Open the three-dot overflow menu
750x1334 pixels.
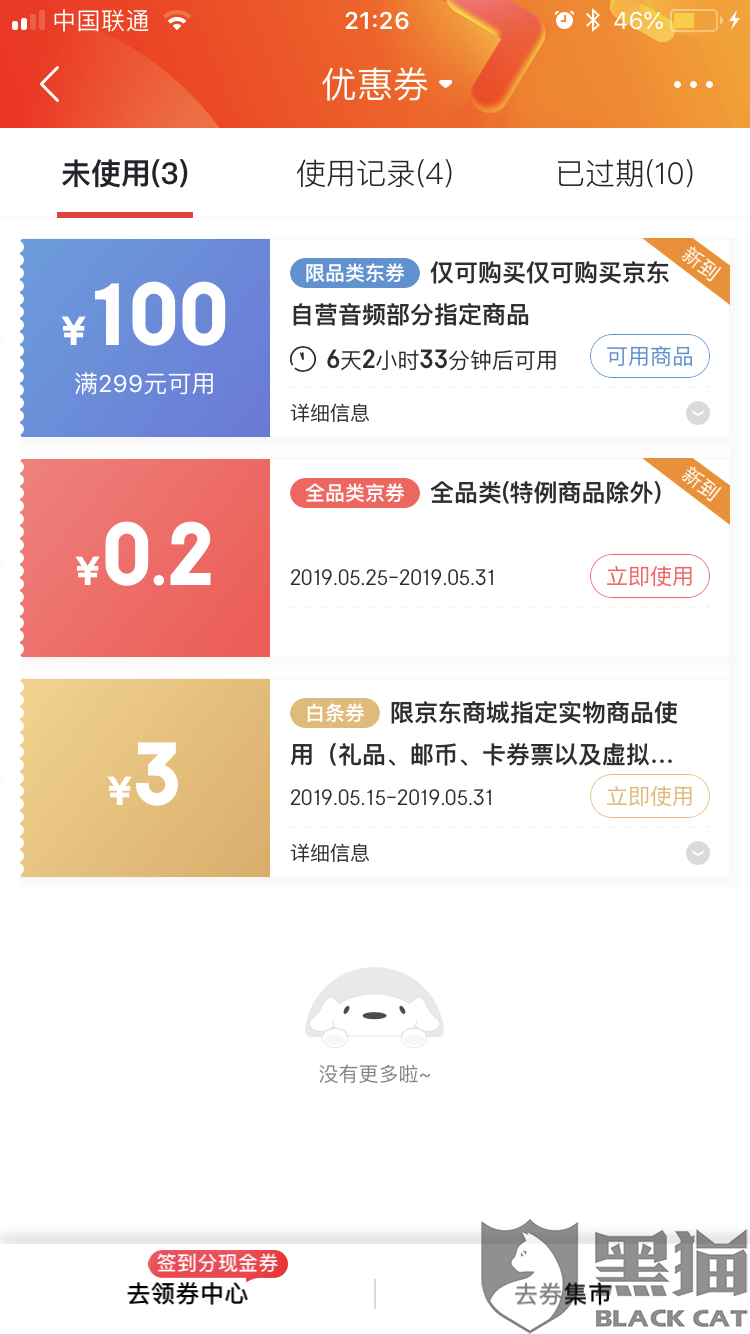pos(694,85)
